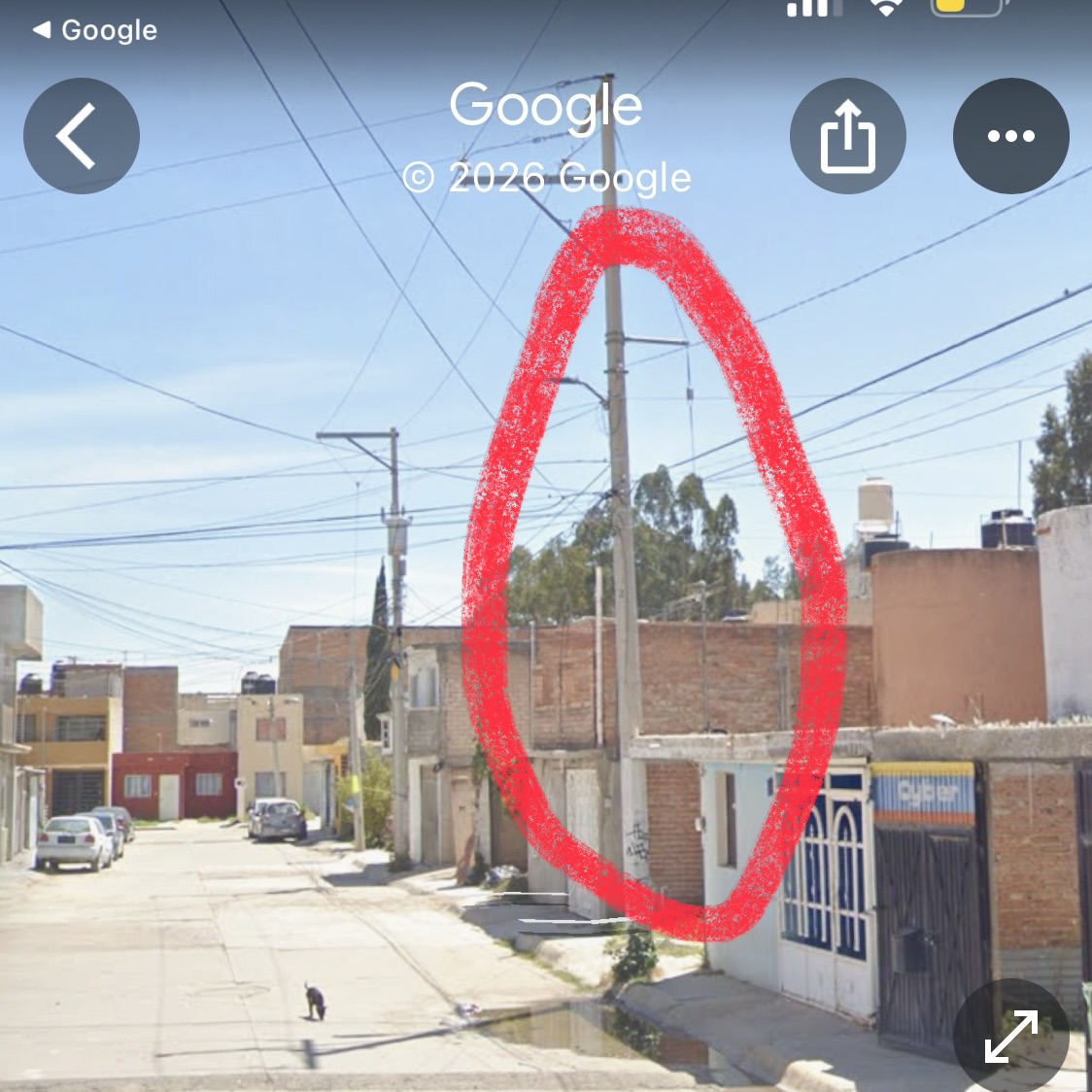Share this Street View image
The image size is (1092, 1092).
[x=847, y=136]
